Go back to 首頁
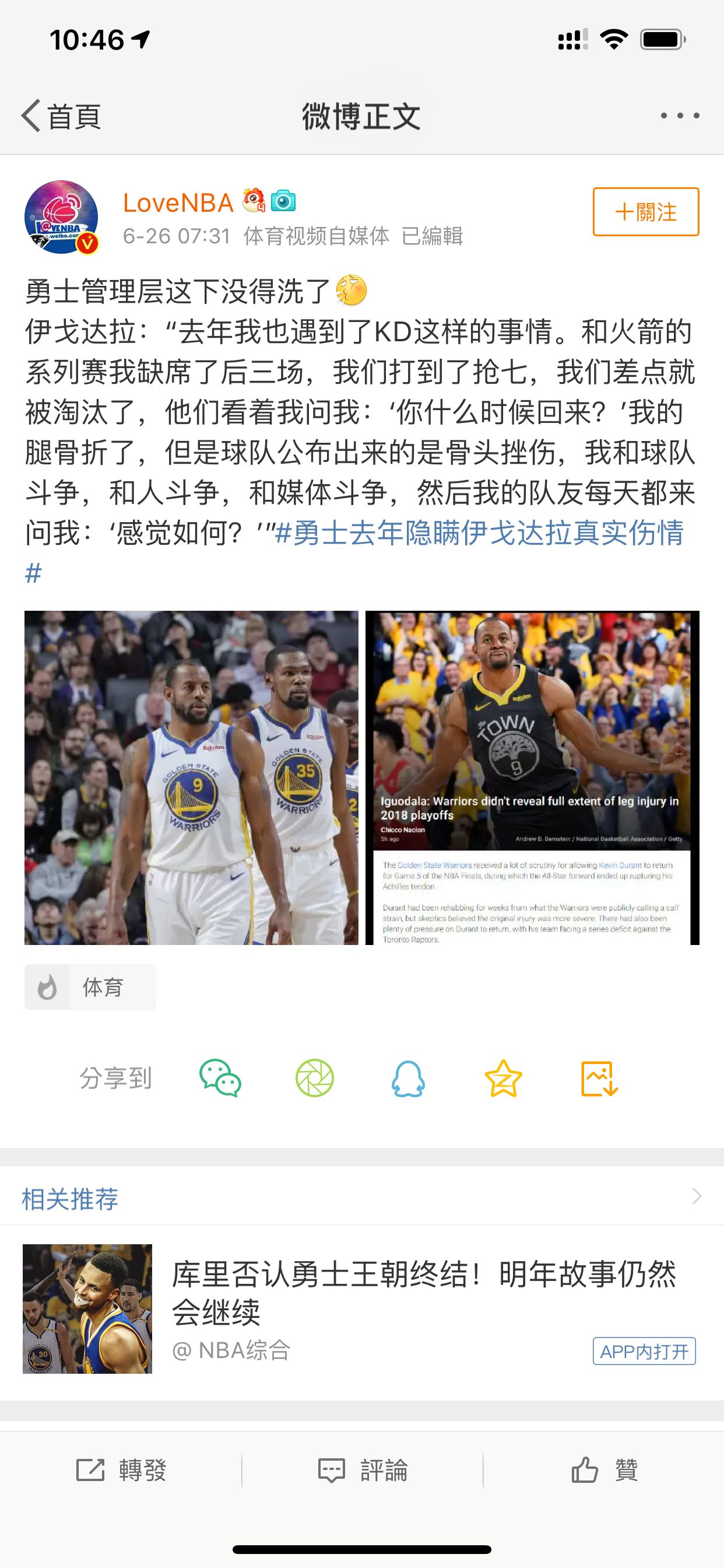 pos(61,116)
